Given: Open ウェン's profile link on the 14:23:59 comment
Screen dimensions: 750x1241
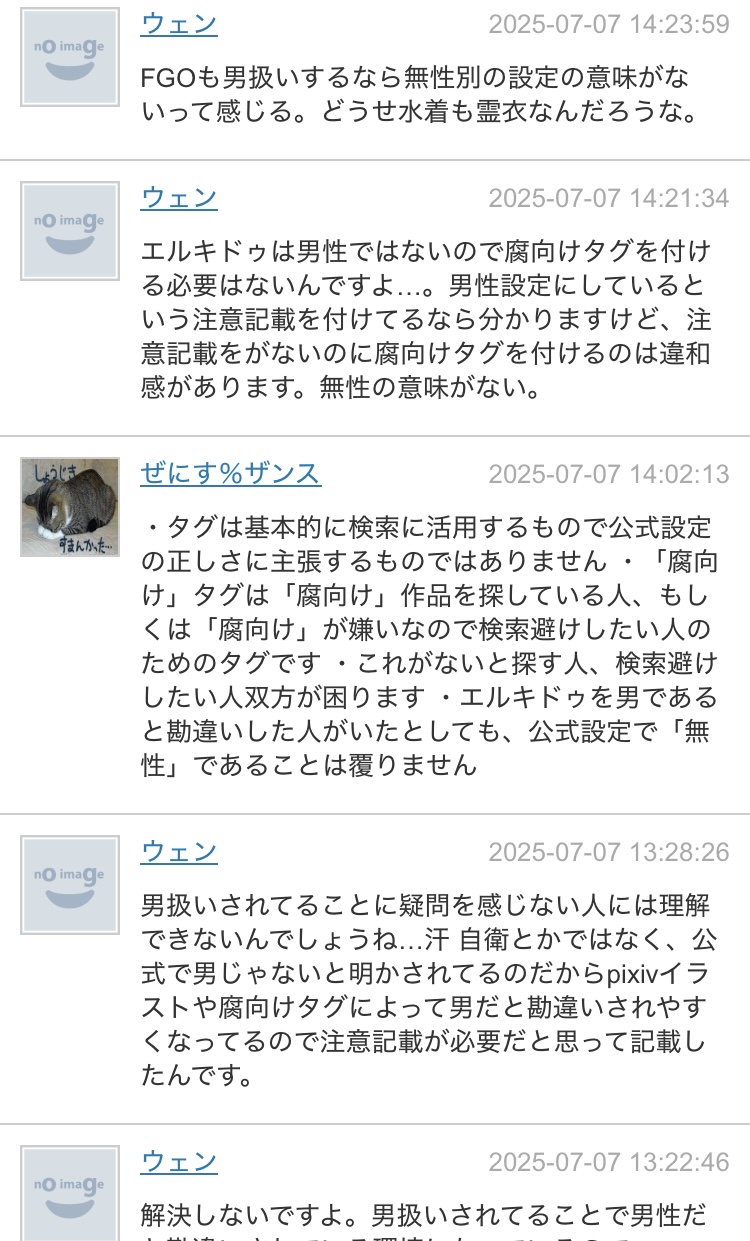Looking at the screenshot, I should (x=179, y=24).
